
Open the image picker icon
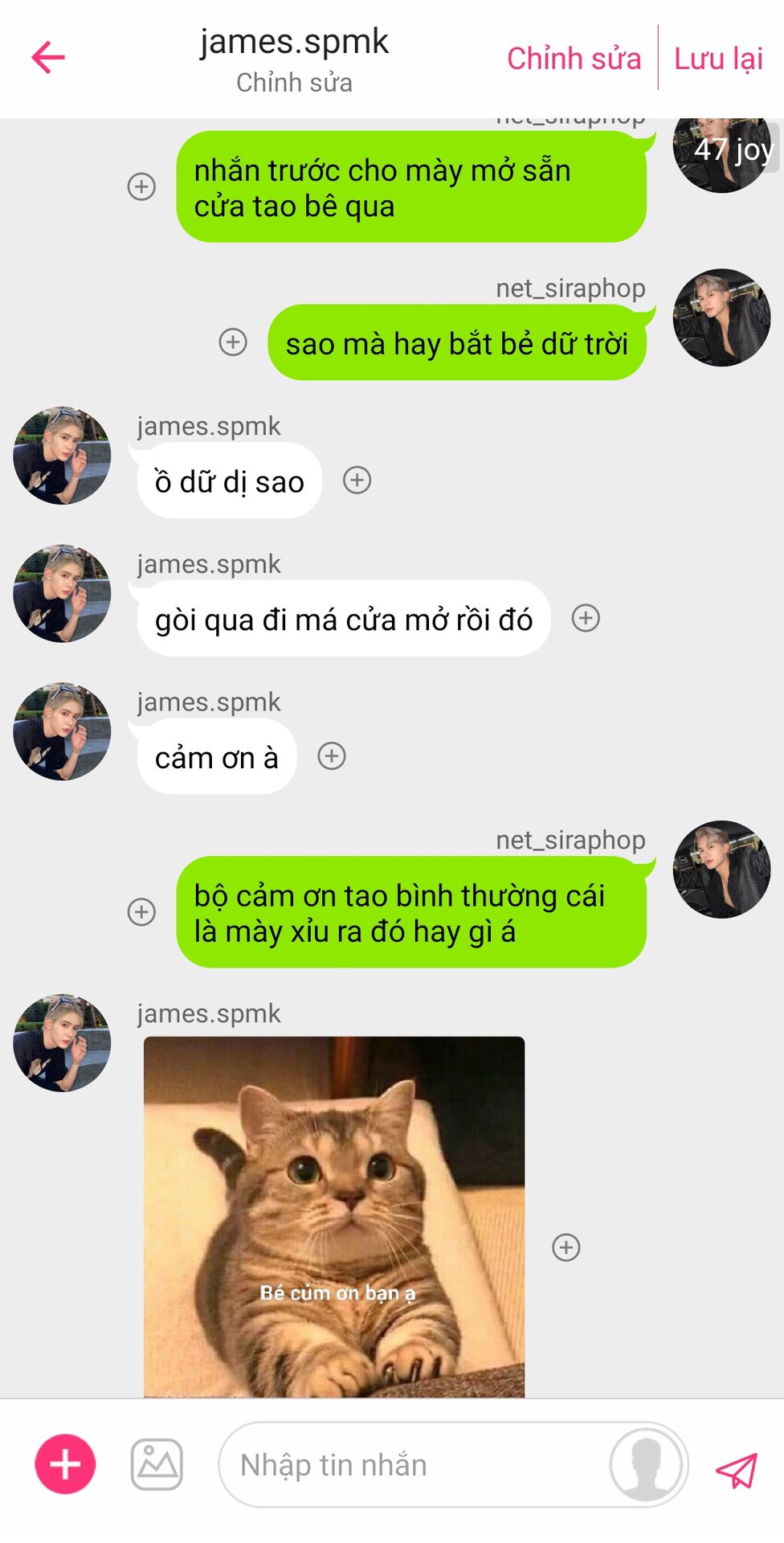(157, 1464)
